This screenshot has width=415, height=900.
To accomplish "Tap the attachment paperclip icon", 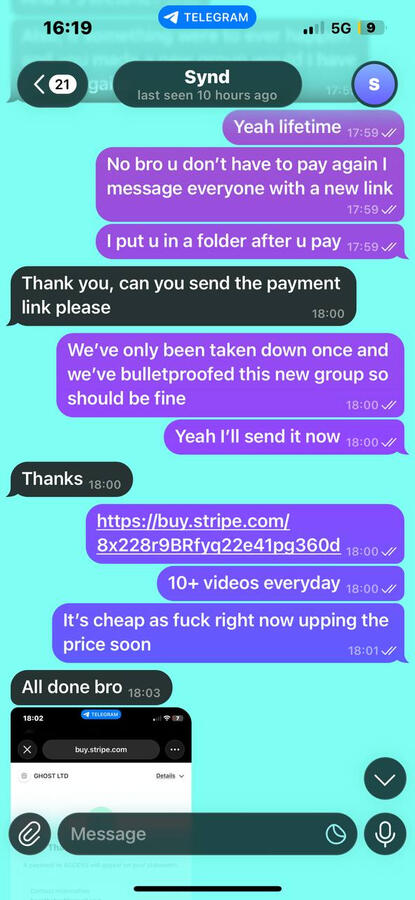I will (x=30, y=833).
